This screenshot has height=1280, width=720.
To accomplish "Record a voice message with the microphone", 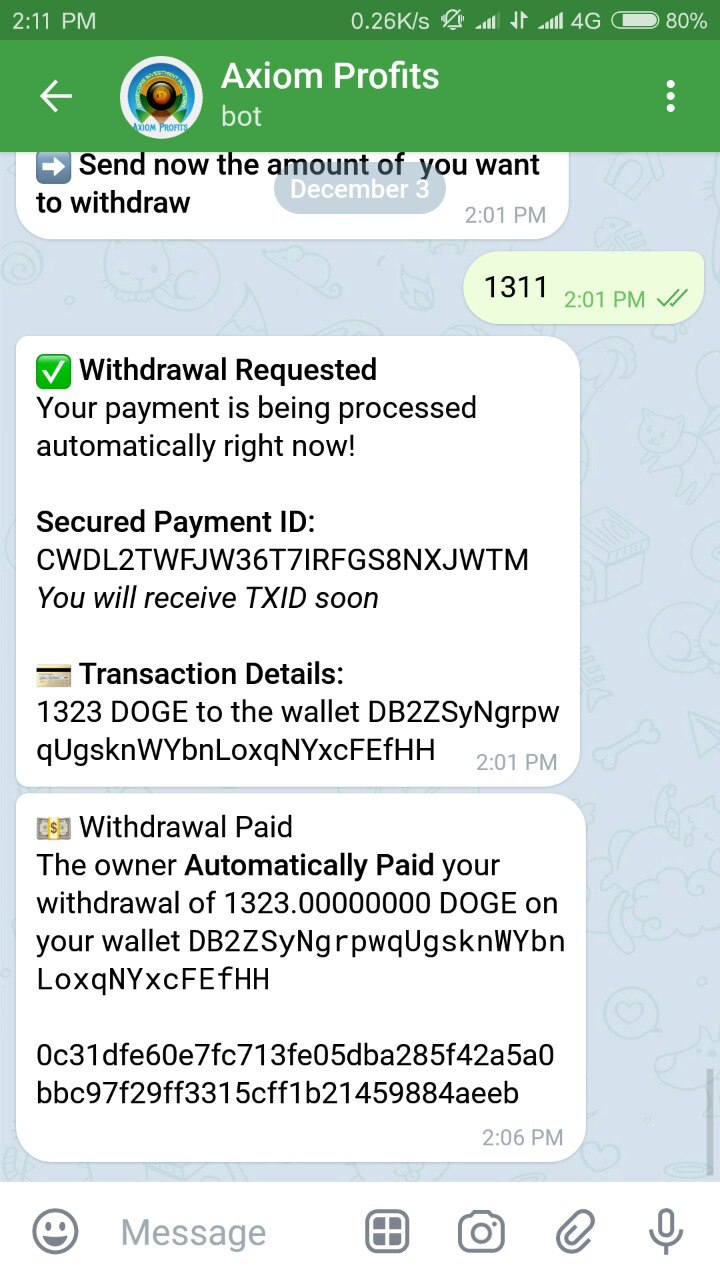I will (x=665, y=1232).
